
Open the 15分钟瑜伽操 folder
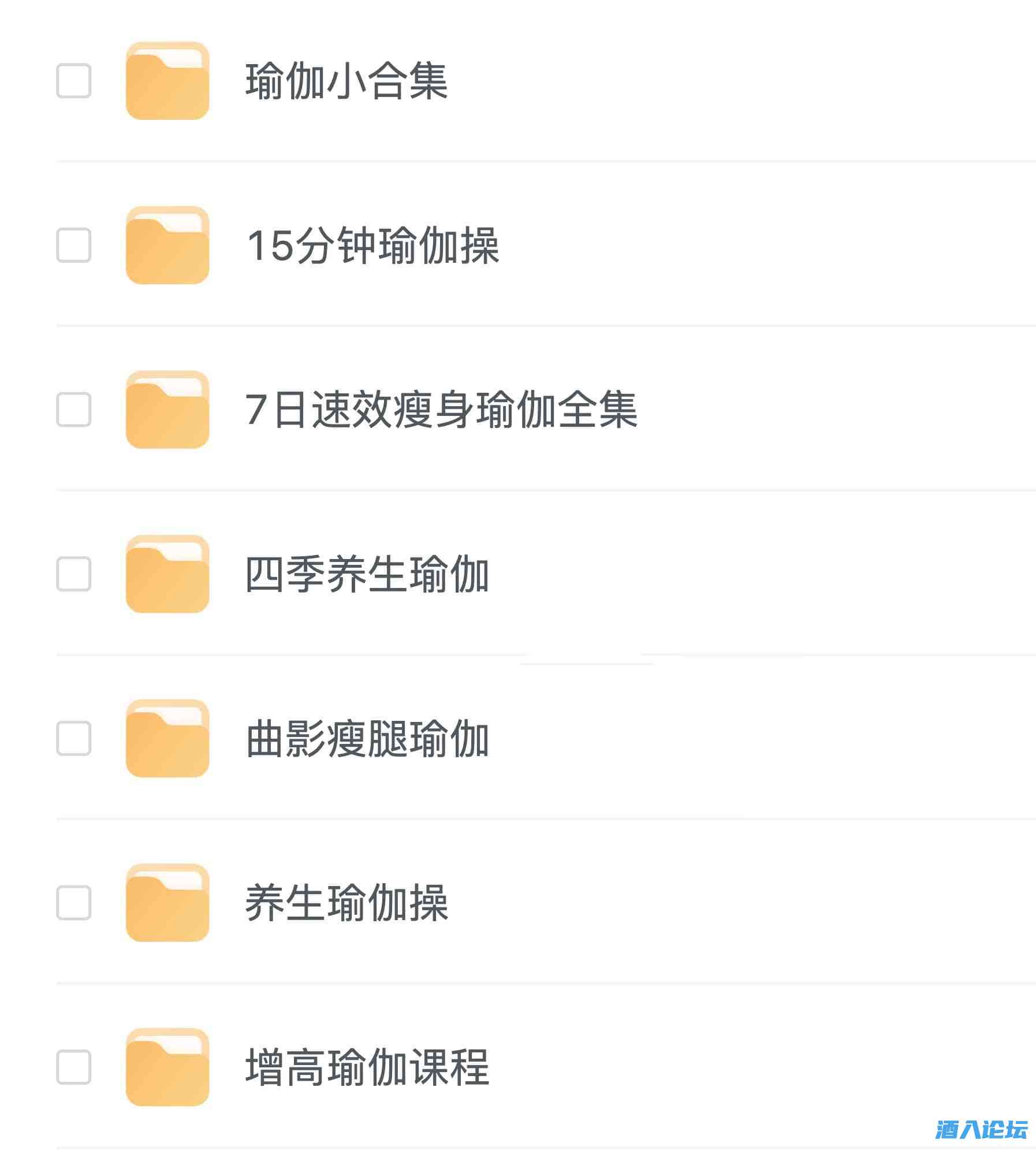point(372,245)
